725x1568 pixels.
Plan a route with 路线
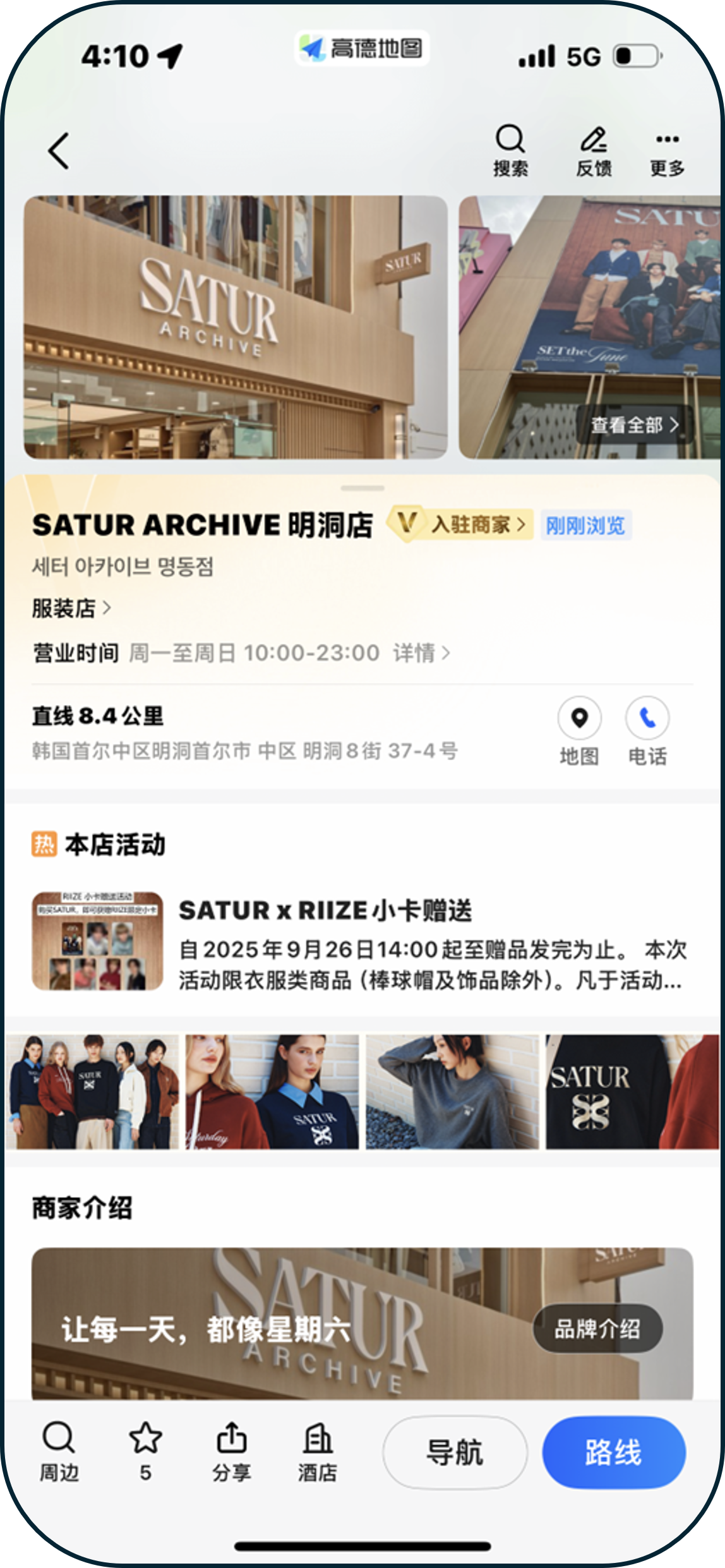613,1452
